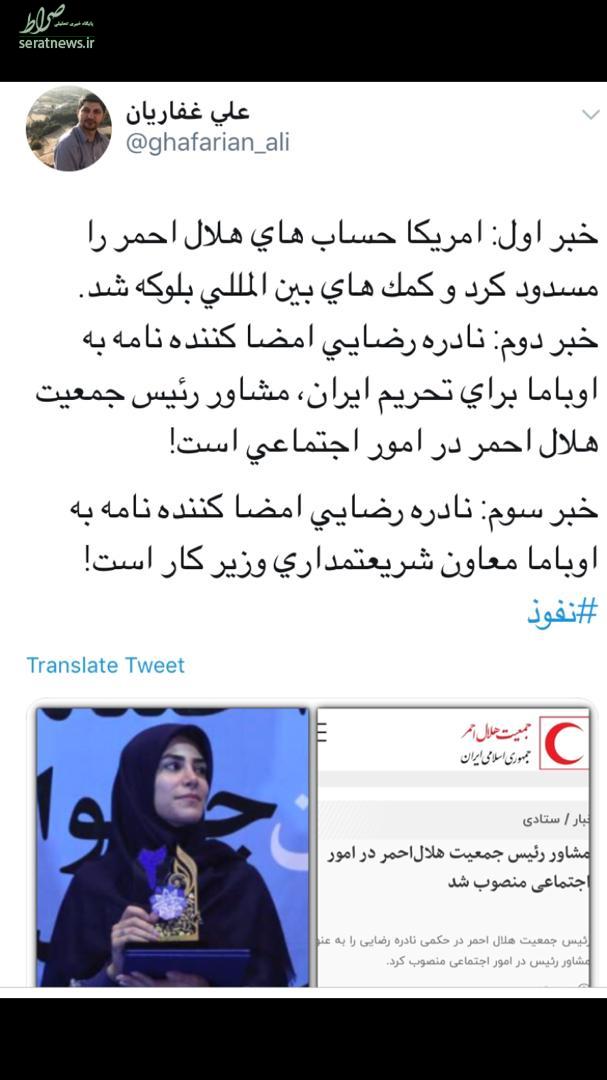Tap Translate Tweet

105,665
